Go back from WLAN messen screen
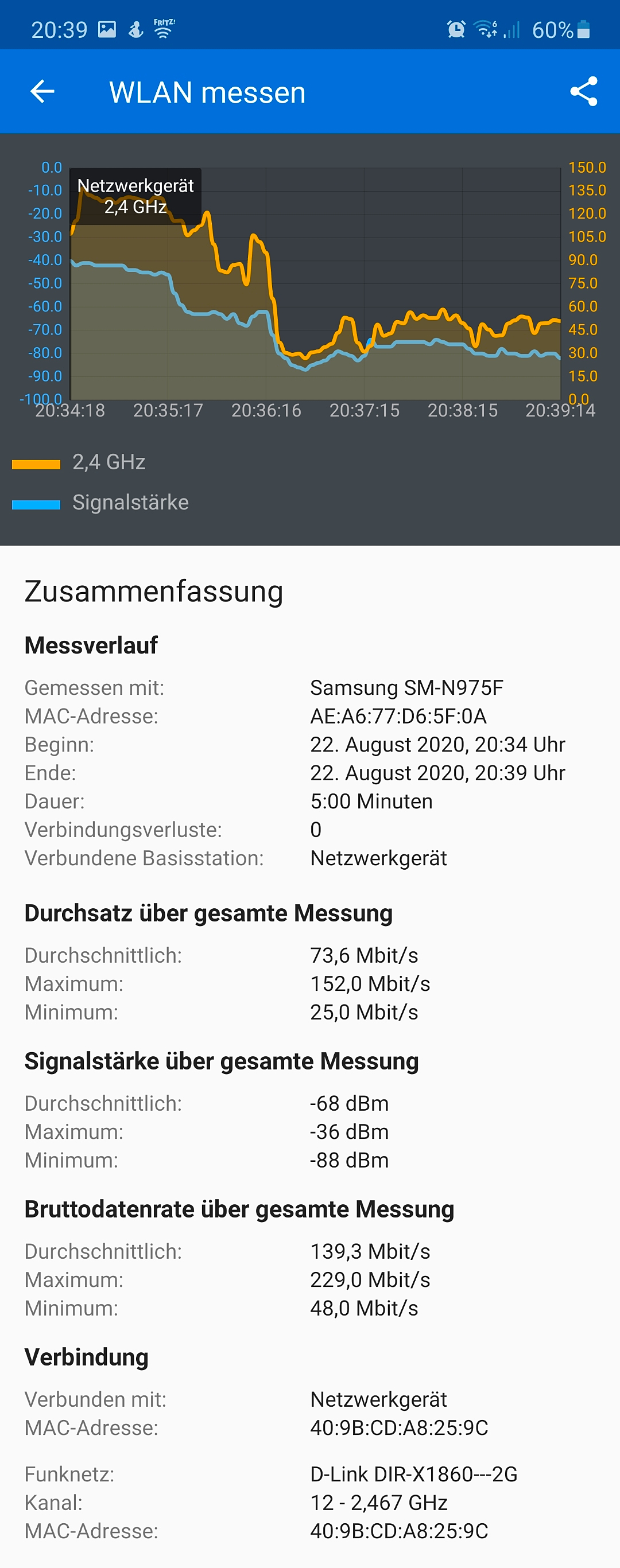The image size is (620, 1568). tap(42, 92)
